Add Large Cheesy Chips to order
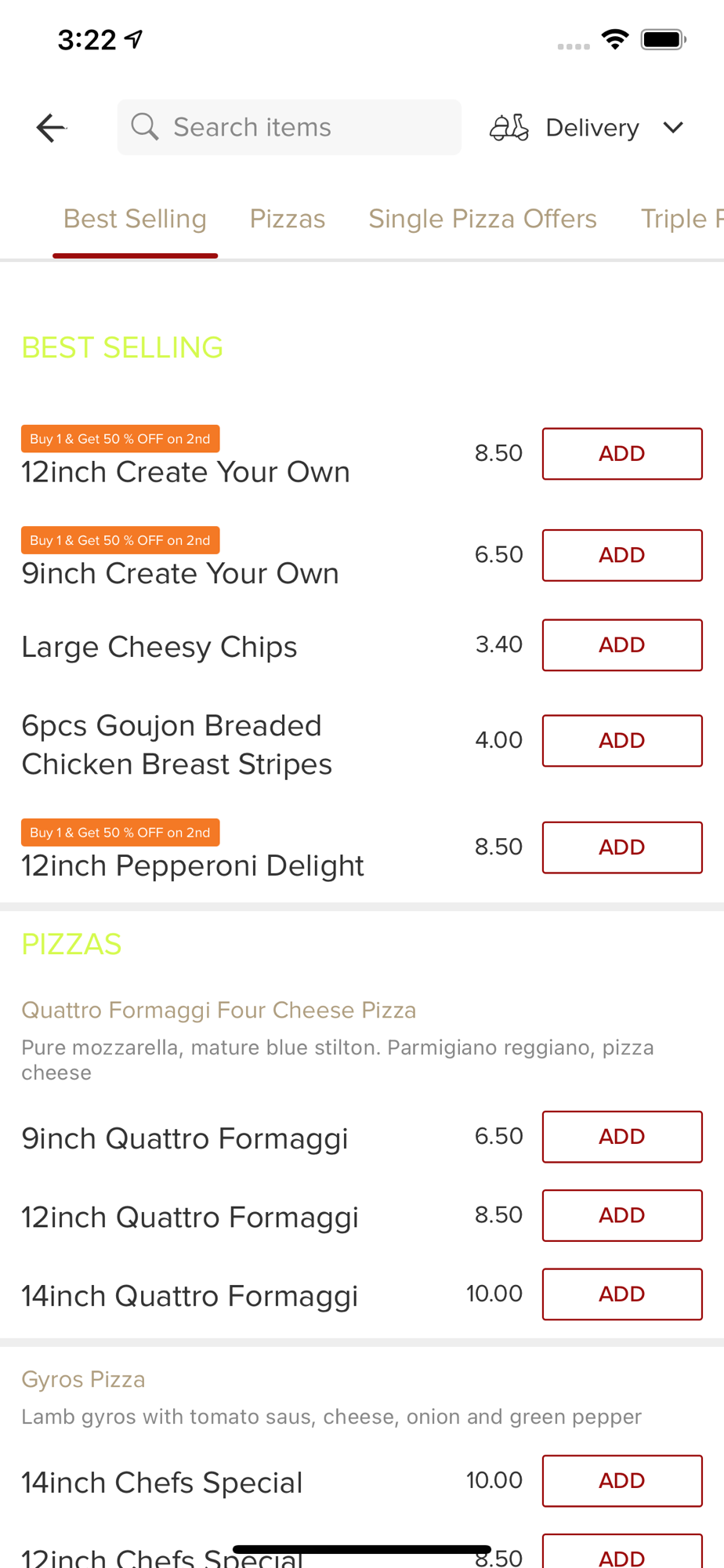 pos(621,645)
